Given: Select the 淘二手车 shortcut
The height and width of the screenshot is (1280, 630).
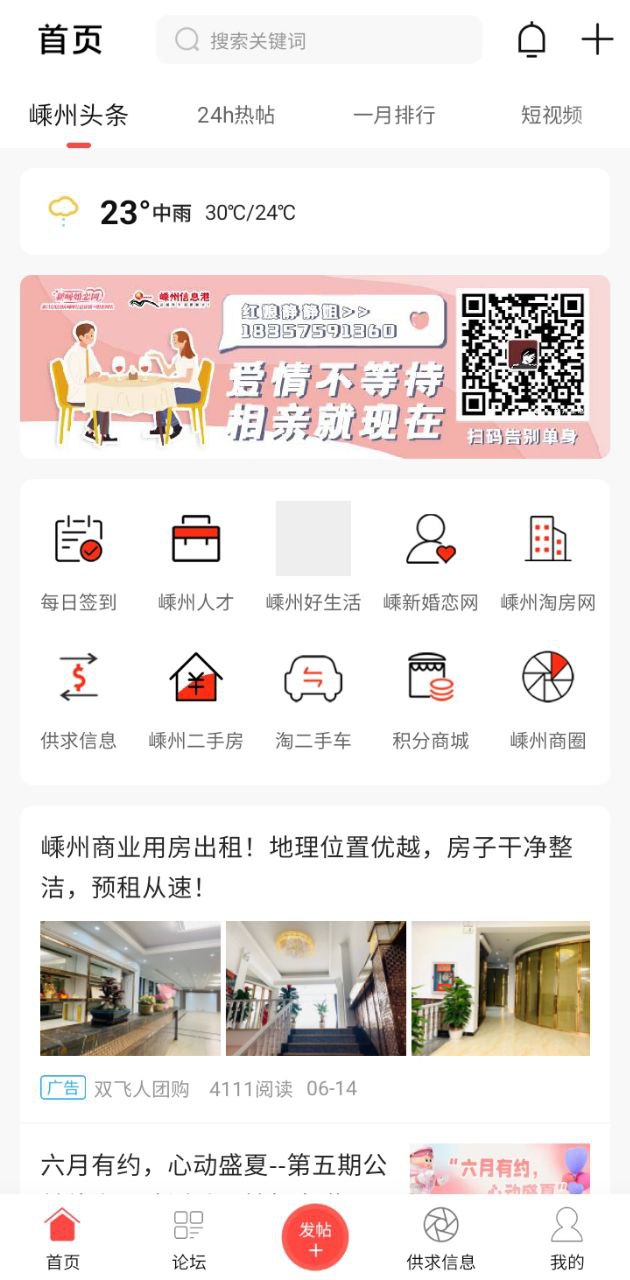Looking at the screenshot, I should [x=314, y=700].
